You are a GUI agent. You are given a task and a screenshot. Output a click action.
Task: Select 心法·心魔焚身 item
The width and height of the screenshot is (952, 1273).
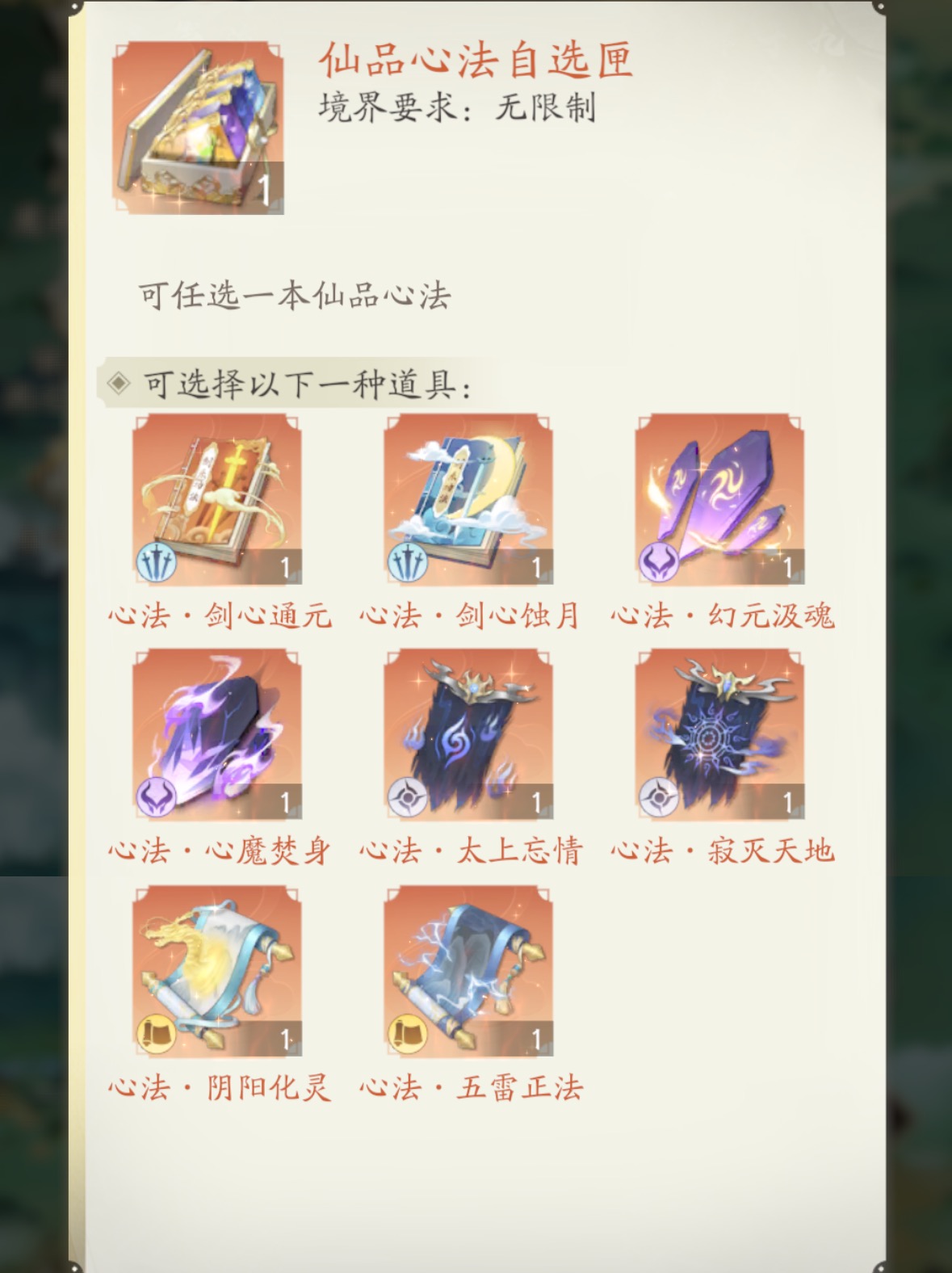(x=217, y=735)
